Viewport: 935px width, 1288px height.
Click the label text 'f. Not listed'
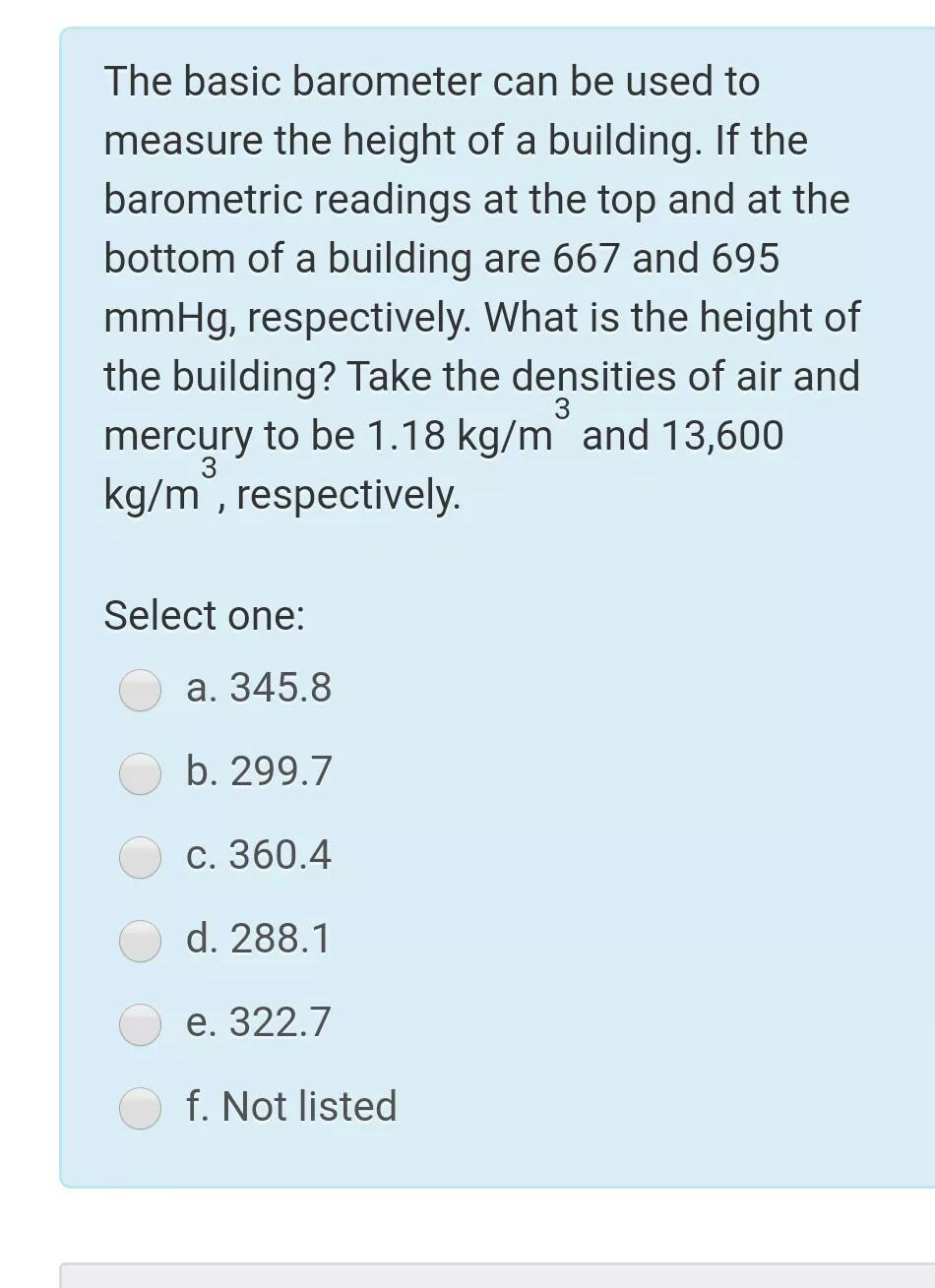[289, 1106]
